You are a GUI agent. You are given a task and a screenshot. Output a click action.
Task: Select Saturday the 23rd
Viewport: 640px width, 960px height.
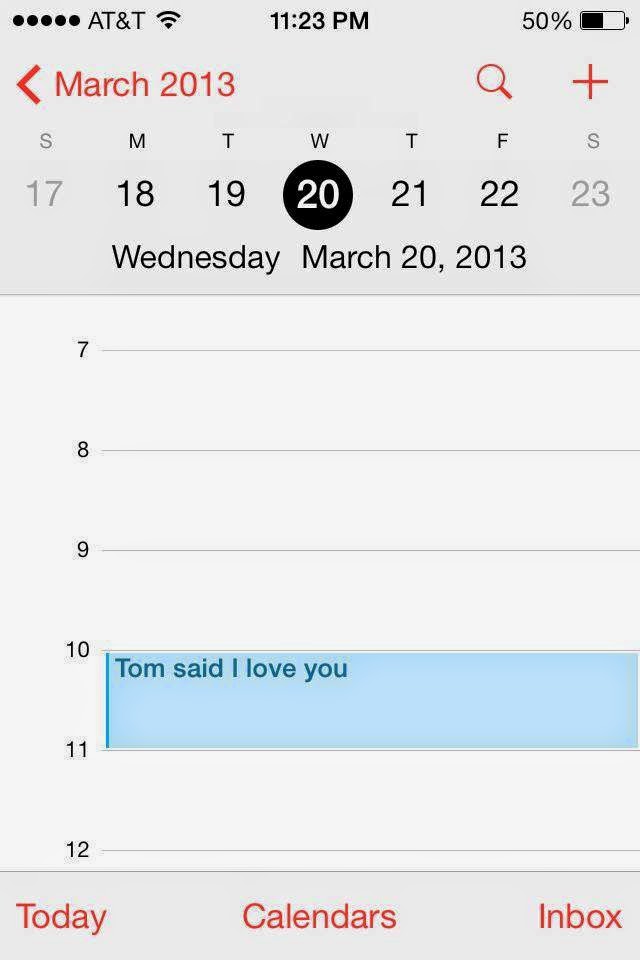(x=591, y=193)
